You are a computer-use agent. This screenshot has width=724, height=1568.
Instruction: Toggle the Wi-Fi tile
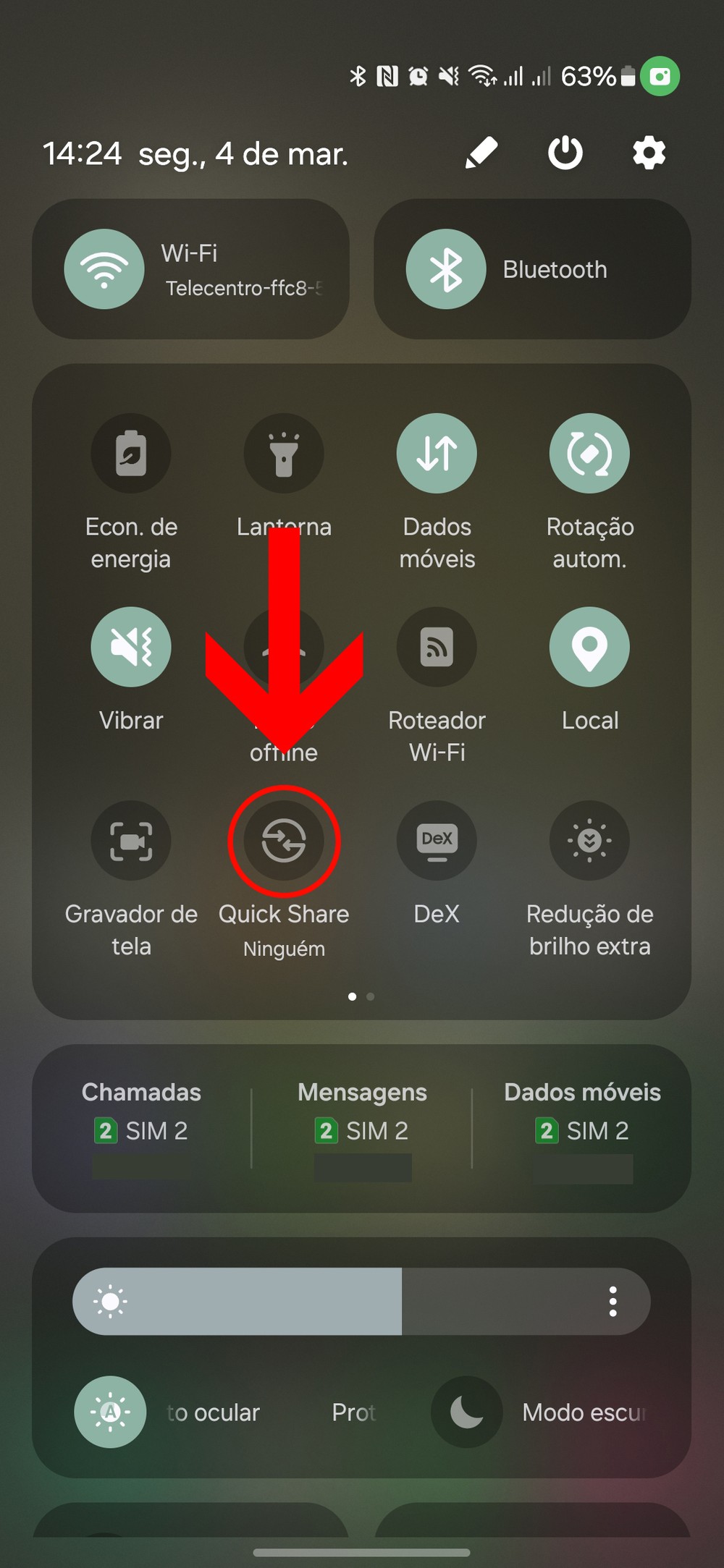click(104, 269)
